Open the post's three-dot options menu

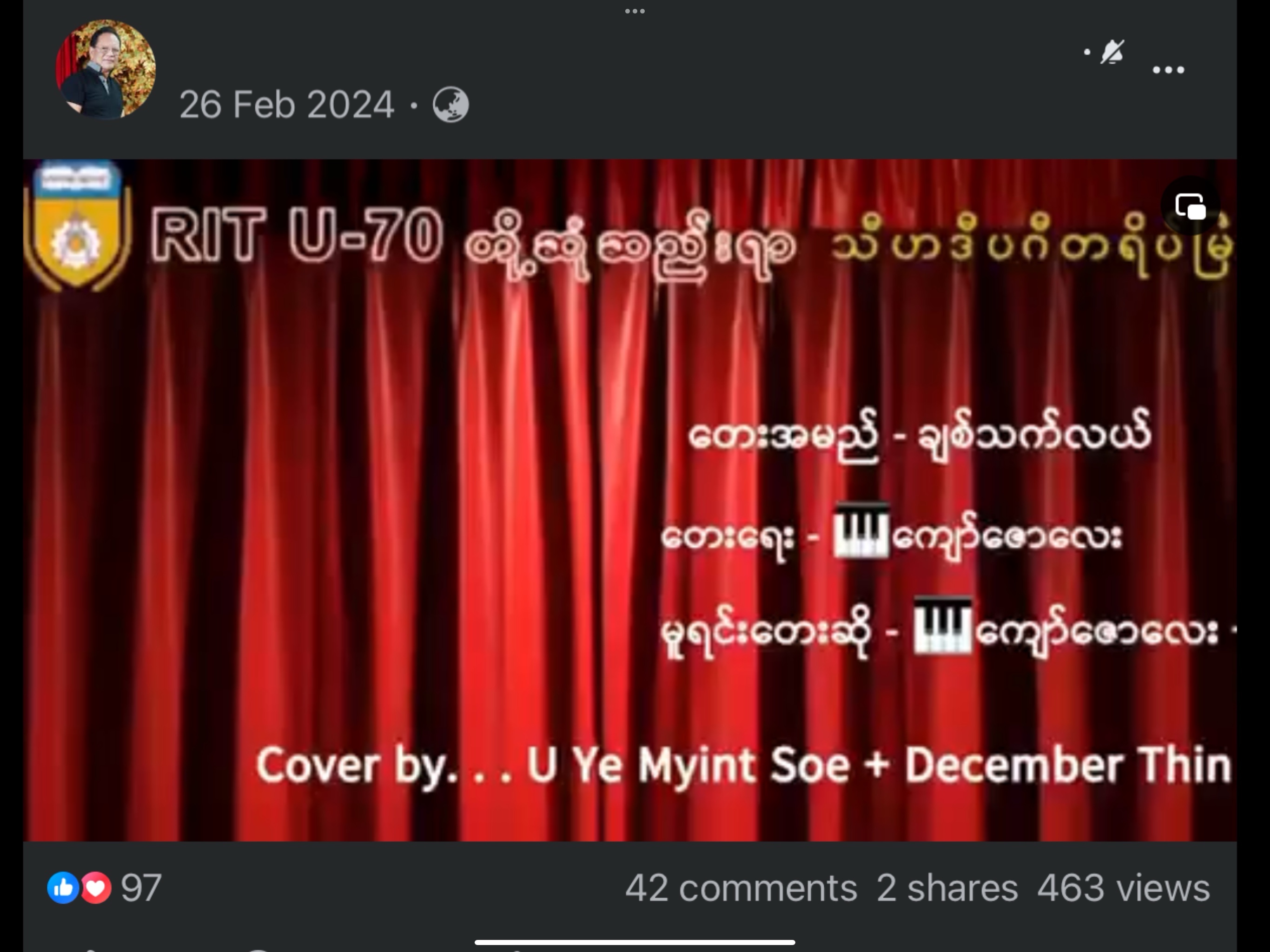1168,70
